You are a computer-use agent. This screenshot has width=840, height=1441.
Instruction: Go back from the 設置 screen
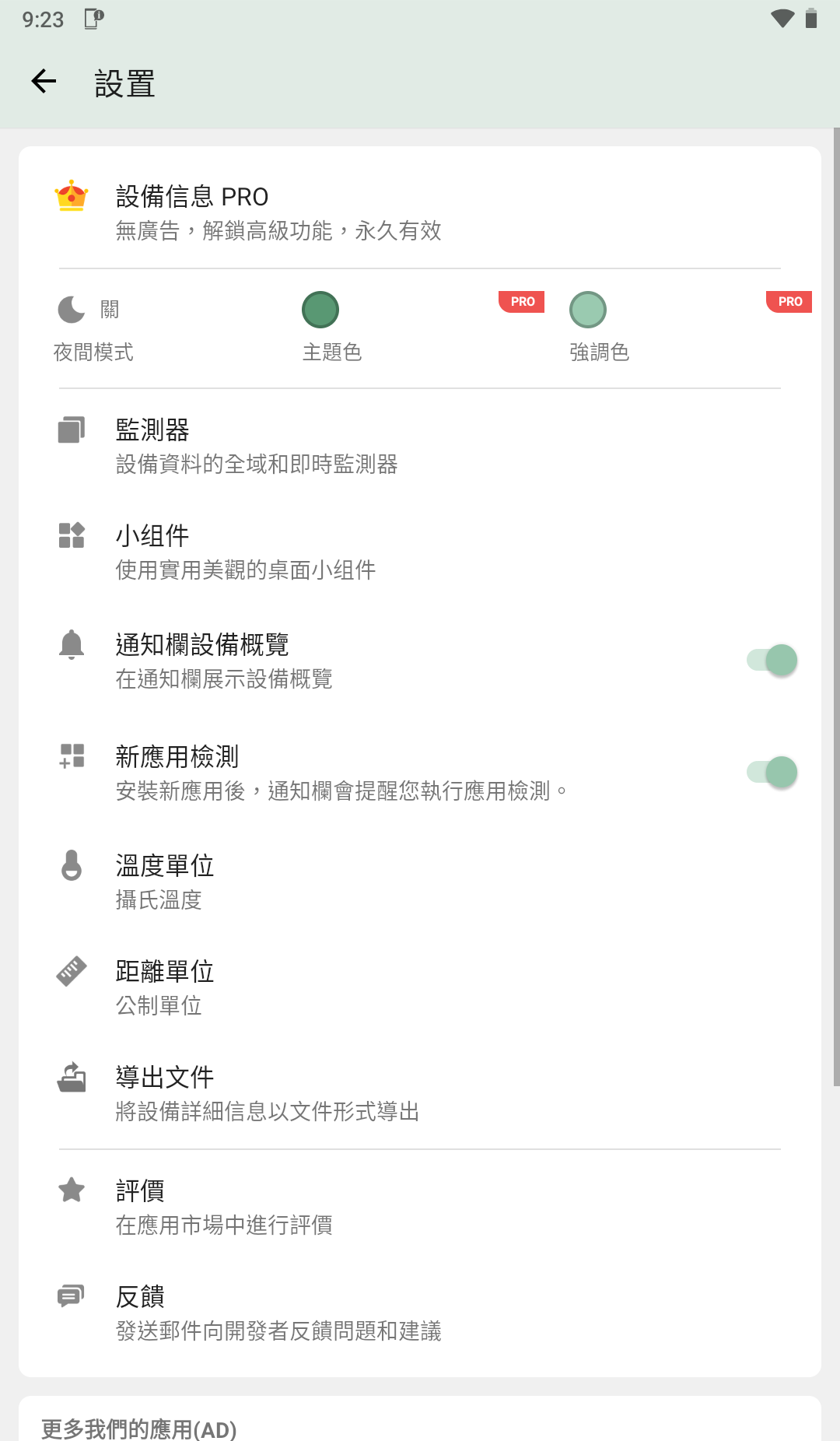pos(44,81)
